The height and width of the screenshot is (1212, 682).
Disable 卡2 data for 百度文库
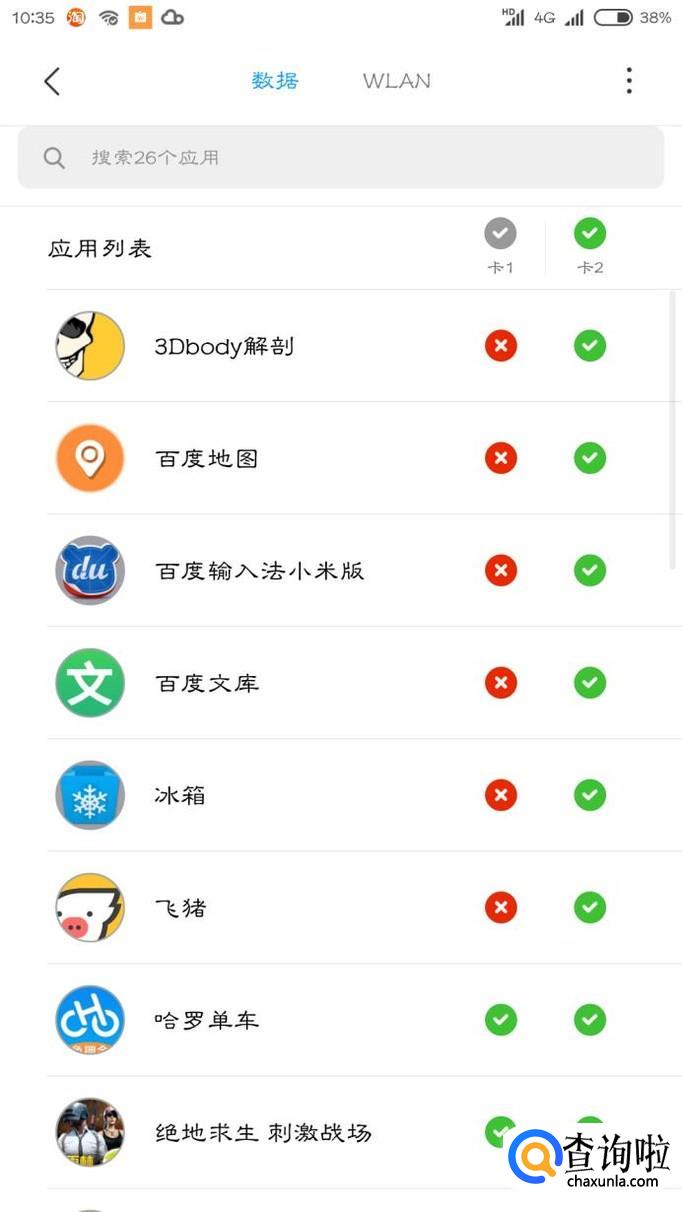590,683
